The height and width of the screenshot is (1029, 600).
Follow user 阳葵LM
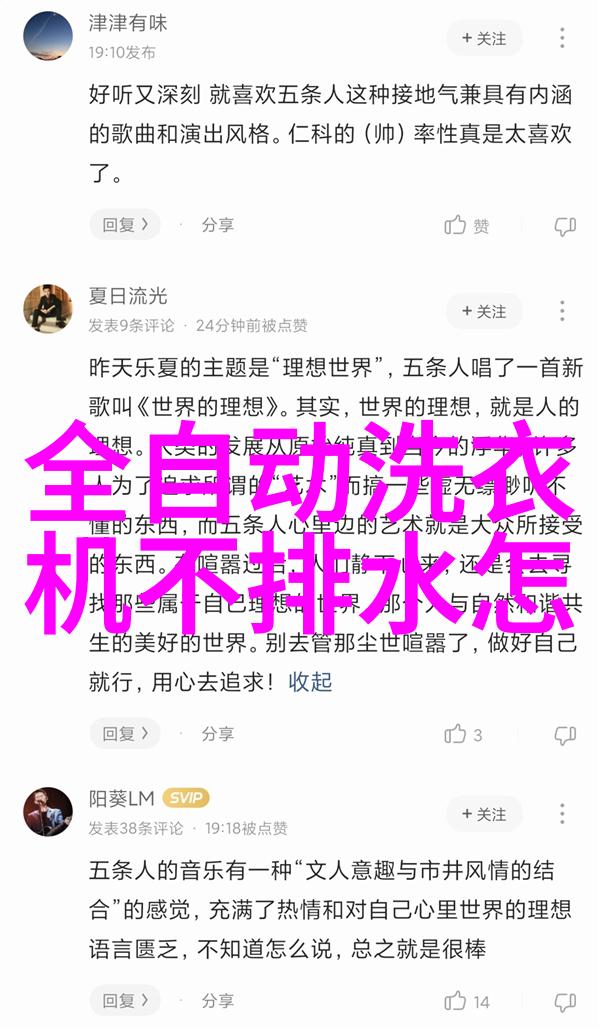(484, 814)
